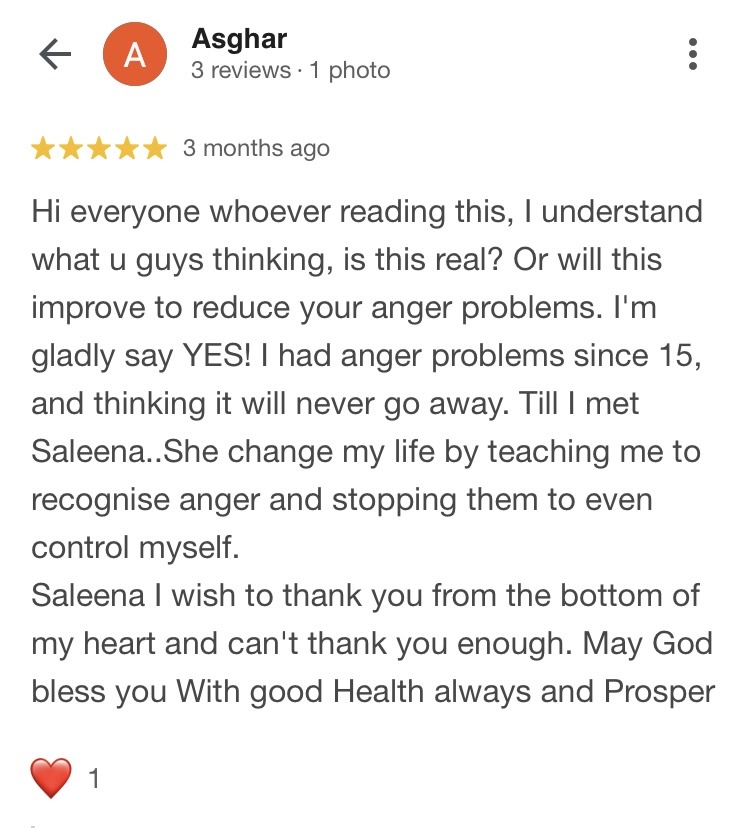Open Asghar's reviewer profile
Viewport: 749px width, 828px height.
pyautogui.click(x=238, y=40)
